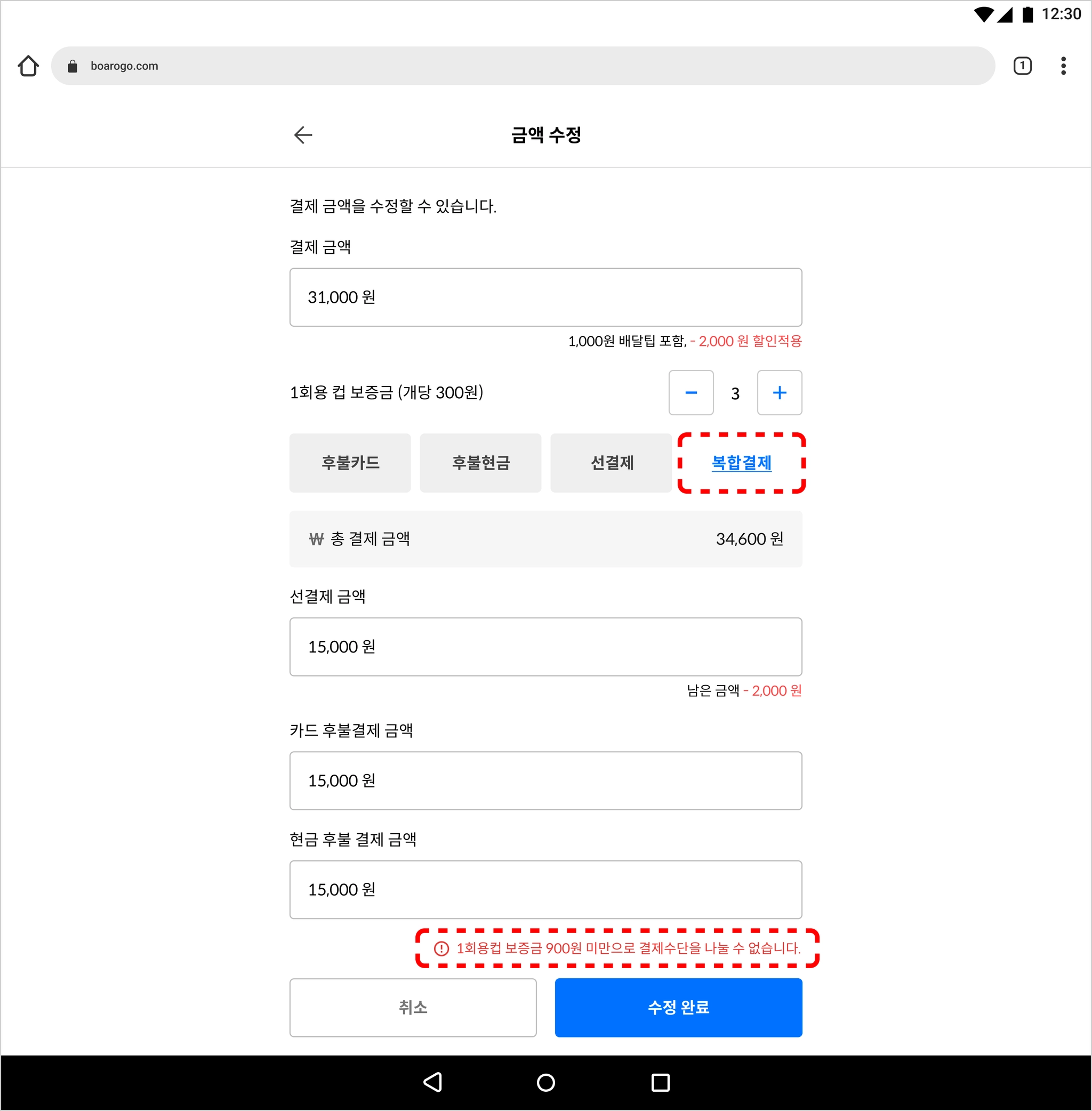
Task: Confirm with the 수정 완료 button
Action: tap(678, 1007)
